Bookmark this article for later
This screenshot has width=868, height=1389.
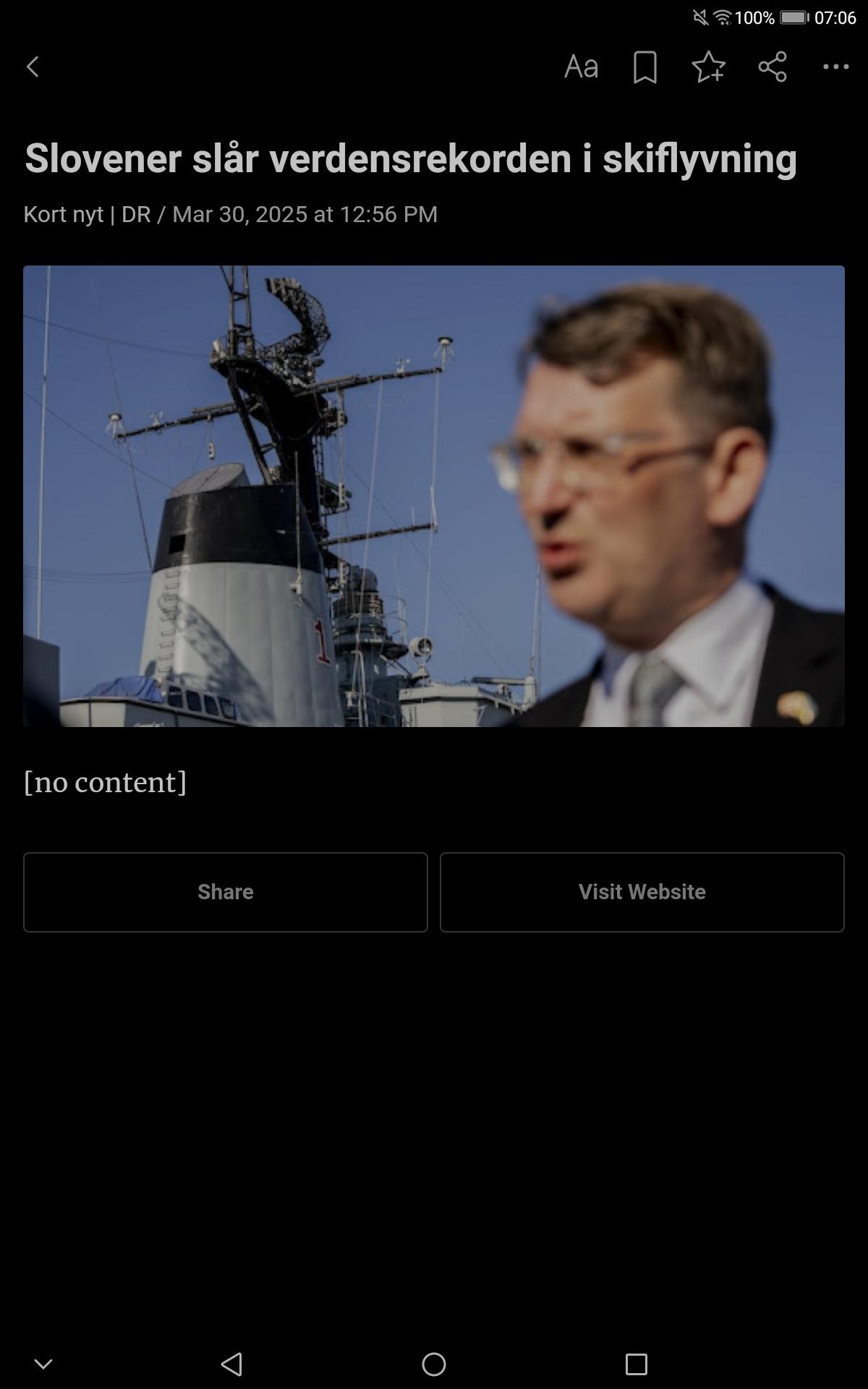(644, 67)
